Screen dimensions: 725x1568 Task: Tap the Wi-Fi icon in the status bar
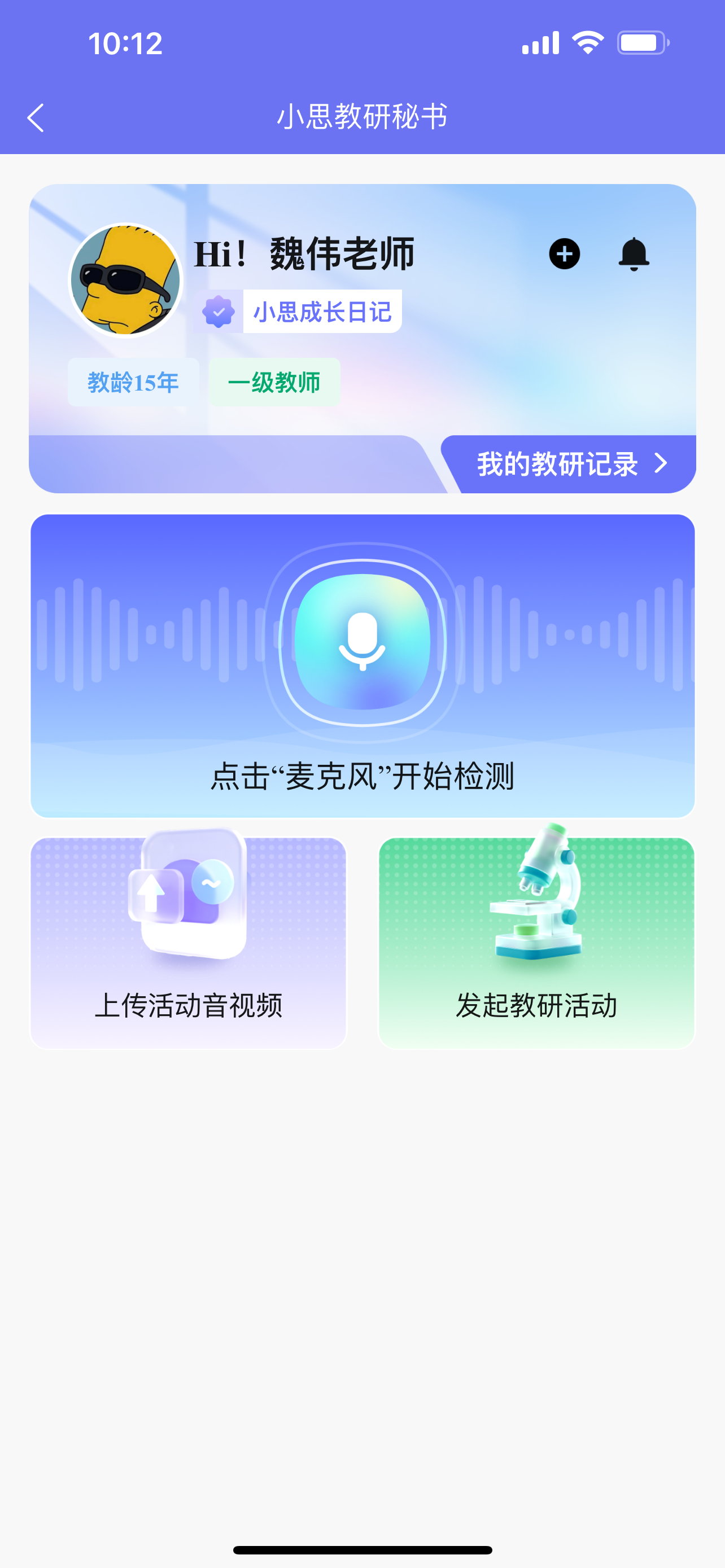(586, 42)
